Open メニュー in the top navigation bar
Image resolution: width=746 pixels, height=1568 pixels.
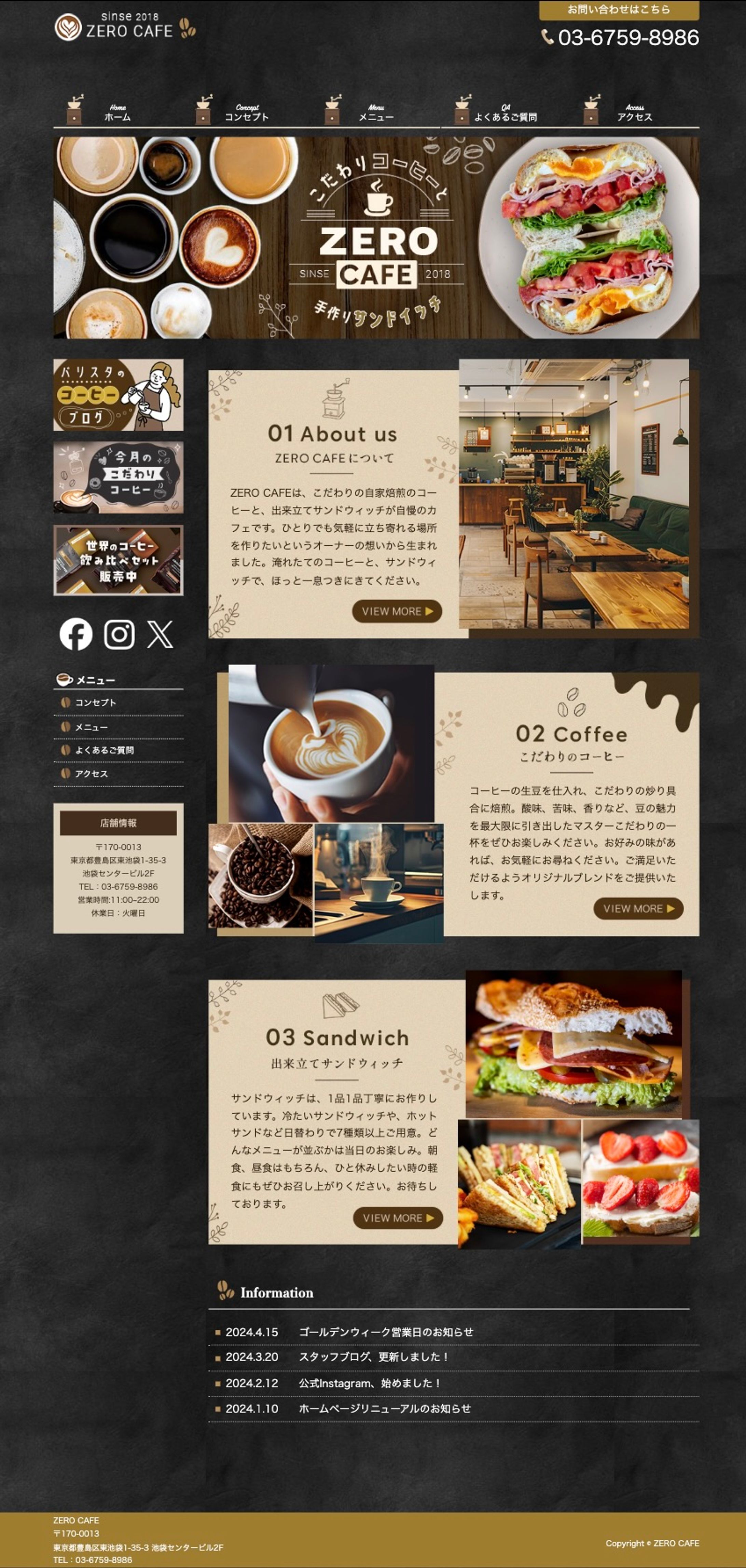coord(375,112)
